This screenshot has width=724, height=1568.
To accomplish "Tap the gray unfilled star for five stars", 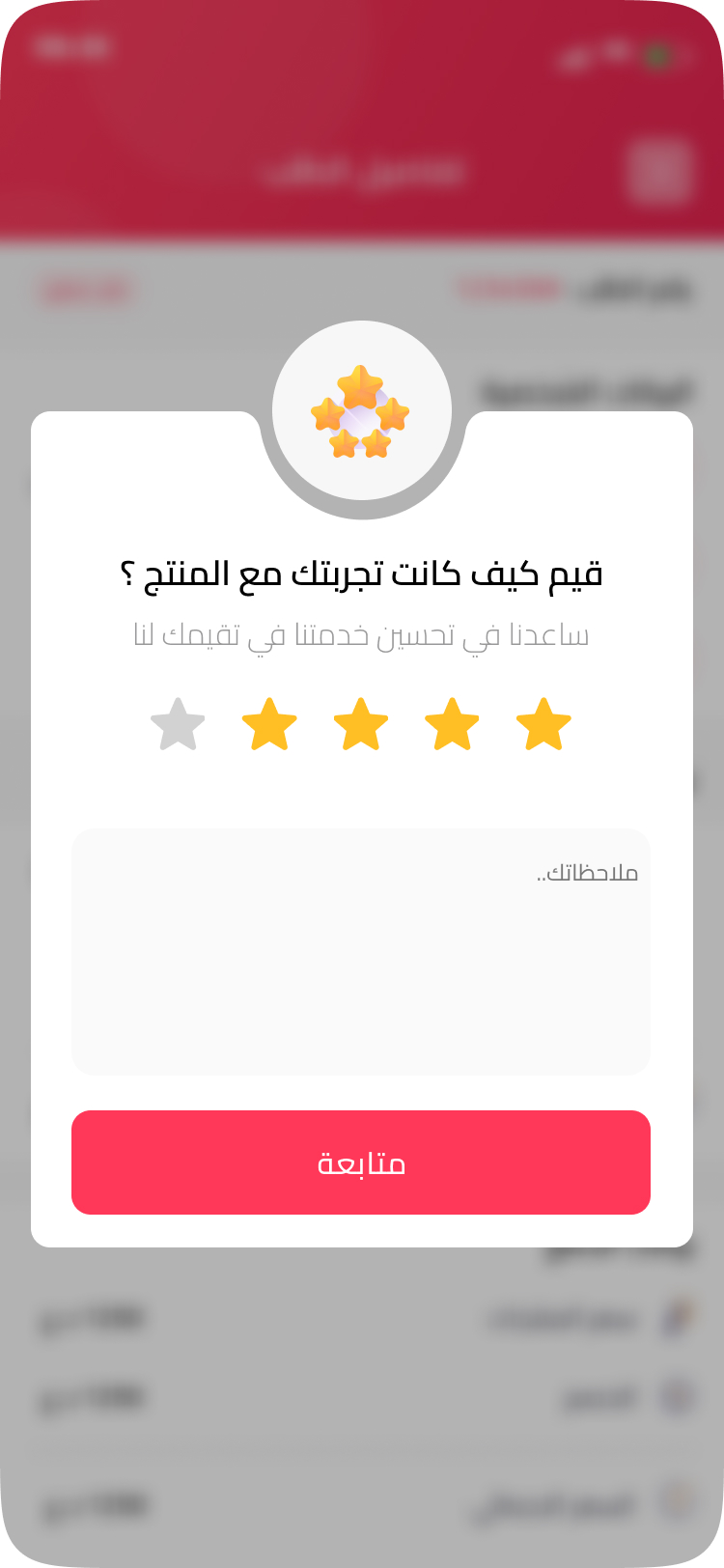I will (x=179, y=725).
